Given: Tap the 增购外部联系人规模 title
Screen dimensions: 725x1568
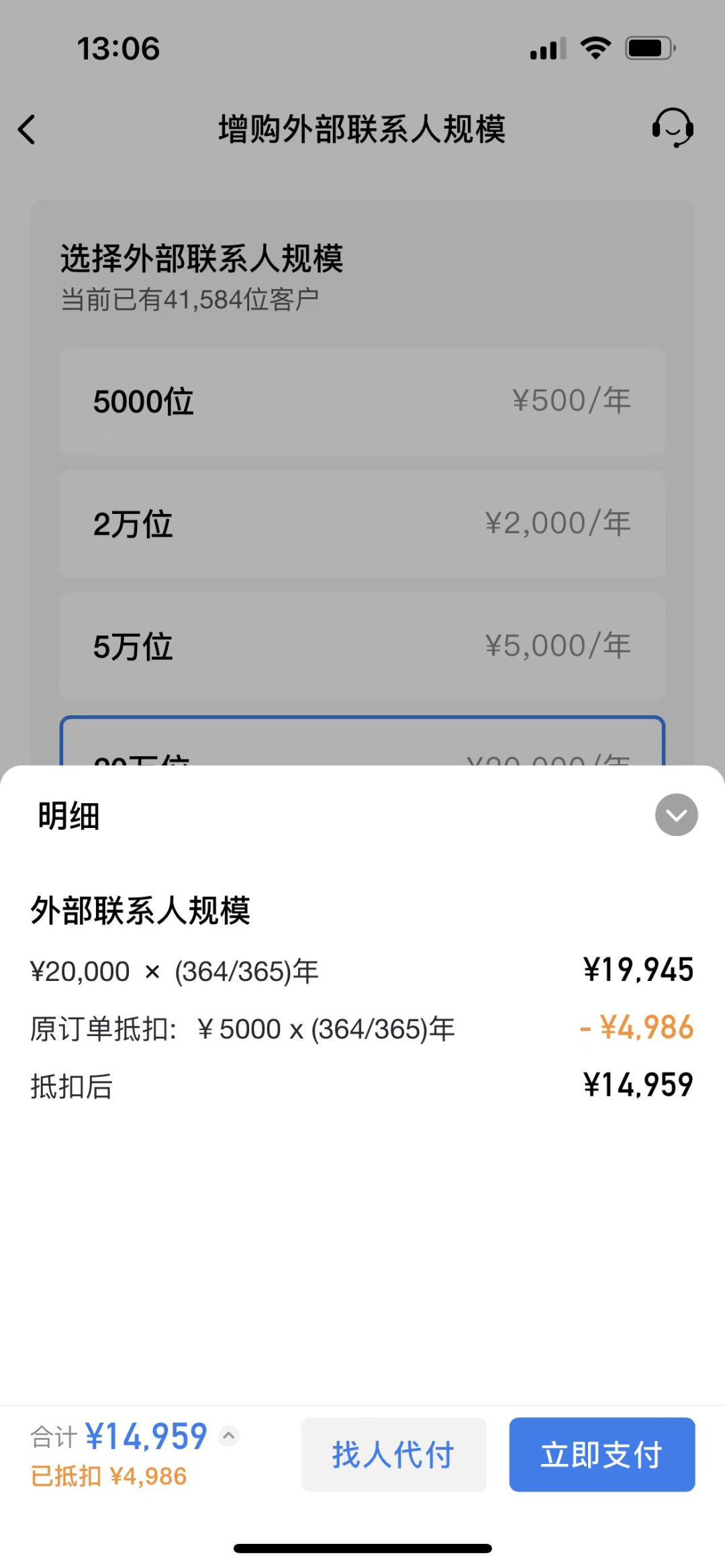Looking at the screenshot, I should 362,127.
